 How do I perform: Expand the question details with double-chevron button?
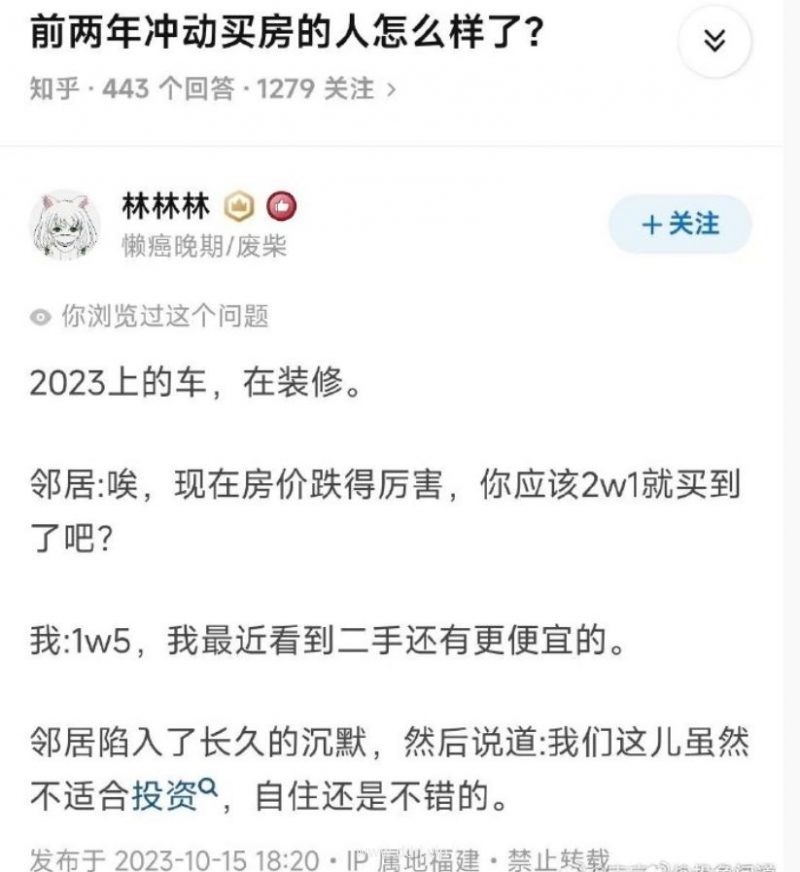[713, 39]
